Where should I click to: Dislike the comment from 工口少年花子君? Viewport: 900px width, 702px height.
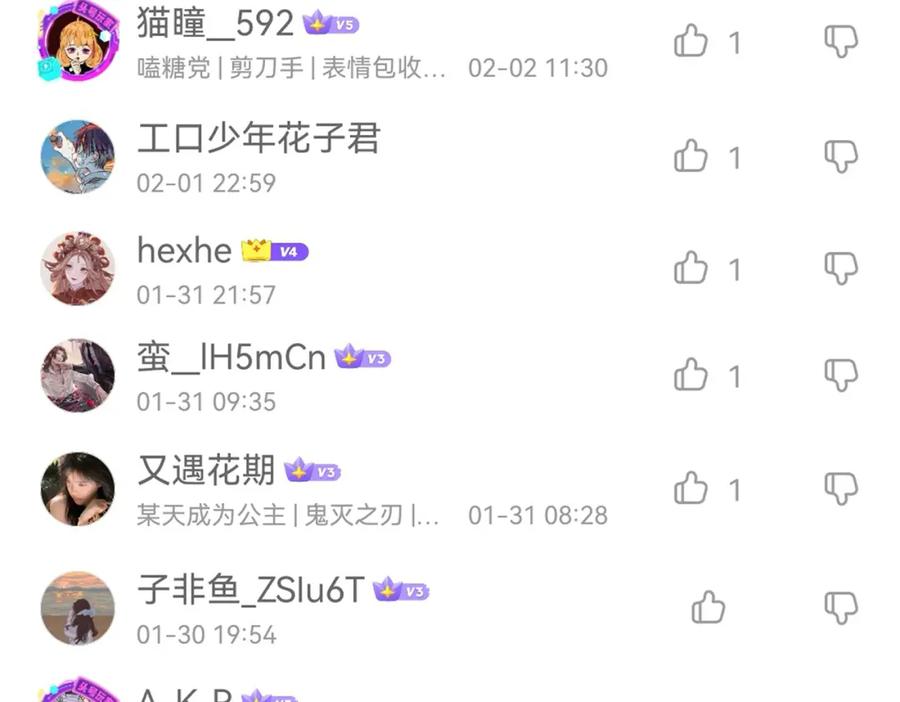coord(841,156)
